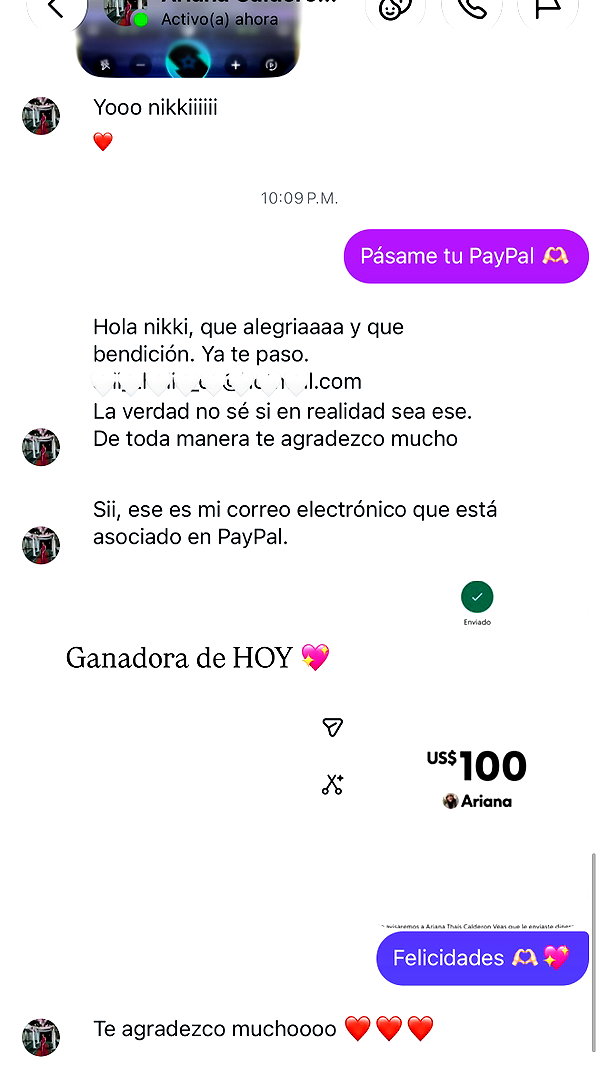Image resolution: width=600 pixels, height=1066 pixels.
Task: Open Ariana's avatar next to Yooo nikkiiiiii
Action: coord(41,116)
